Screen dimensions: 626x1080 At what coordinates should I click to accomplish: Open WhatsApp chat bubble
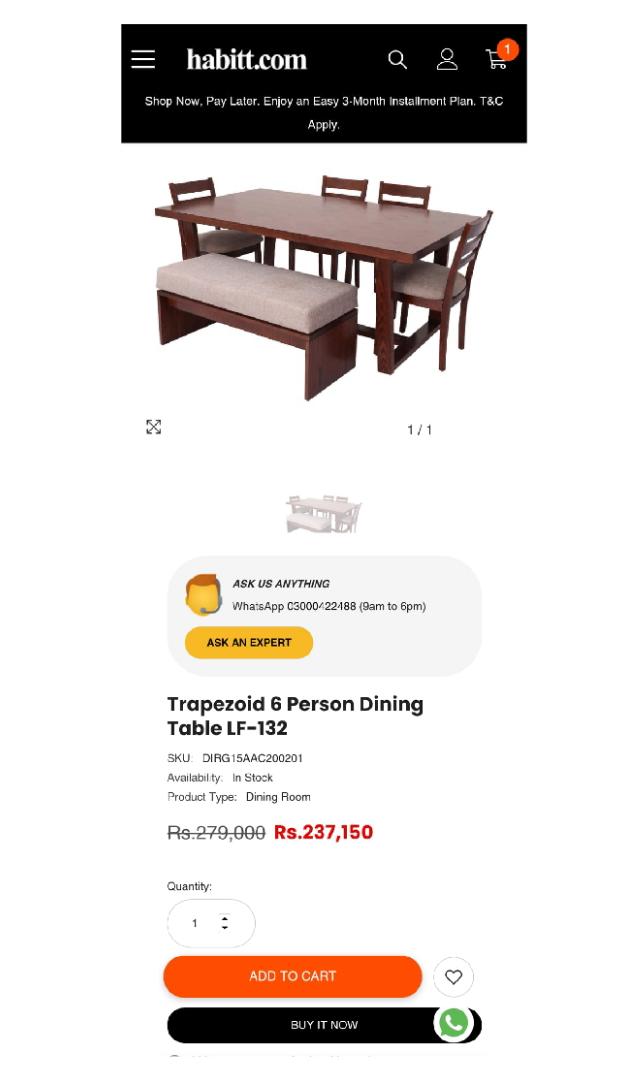pyautogui.click(x=453, y=1023)
